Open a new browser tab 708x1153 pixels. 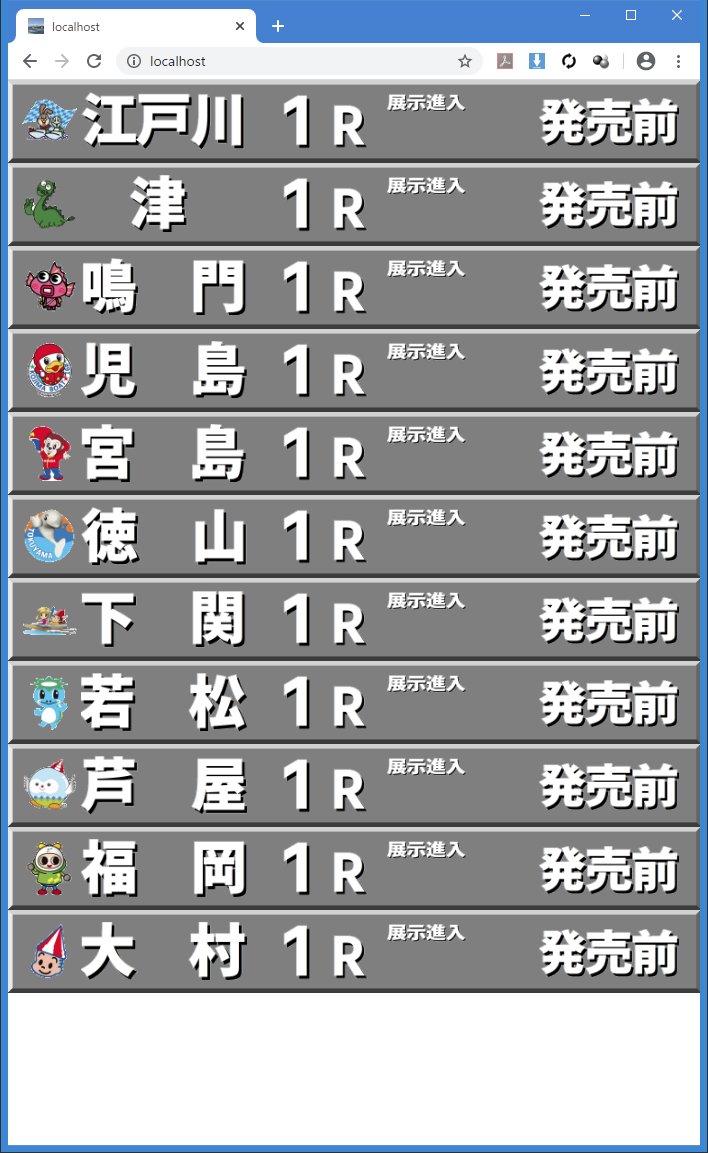[278, 26]
